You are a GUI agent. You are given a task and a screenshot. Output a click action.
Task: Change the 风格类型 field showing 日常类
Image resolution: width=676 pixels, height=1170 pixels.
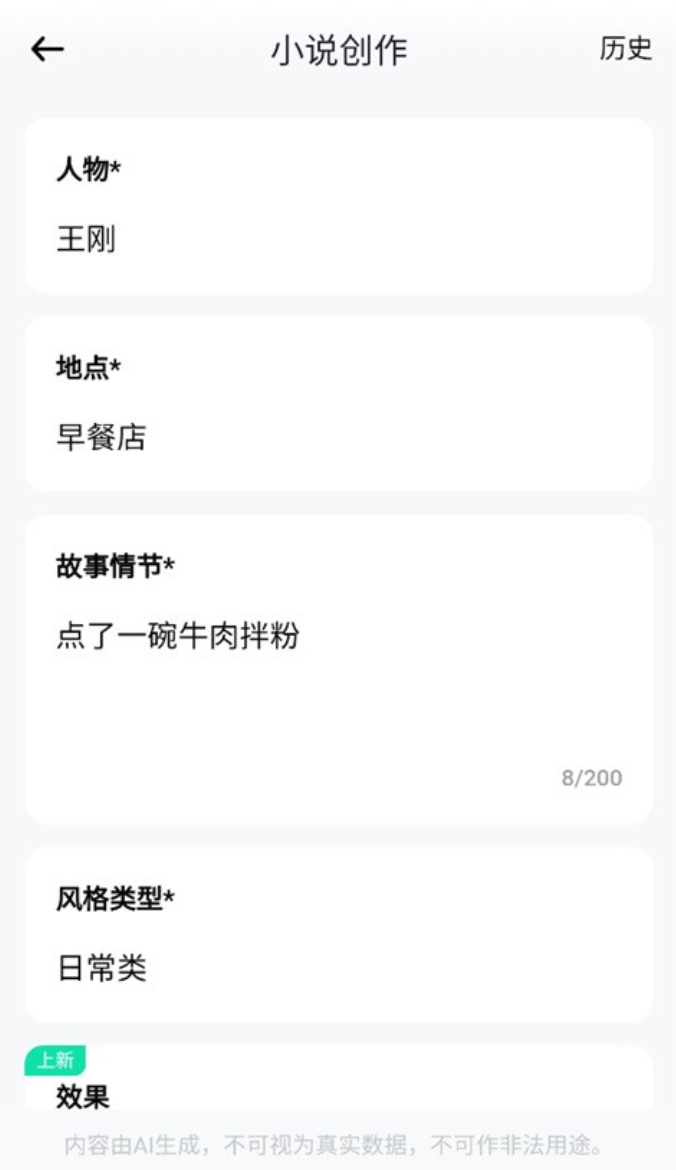[339, 934]
